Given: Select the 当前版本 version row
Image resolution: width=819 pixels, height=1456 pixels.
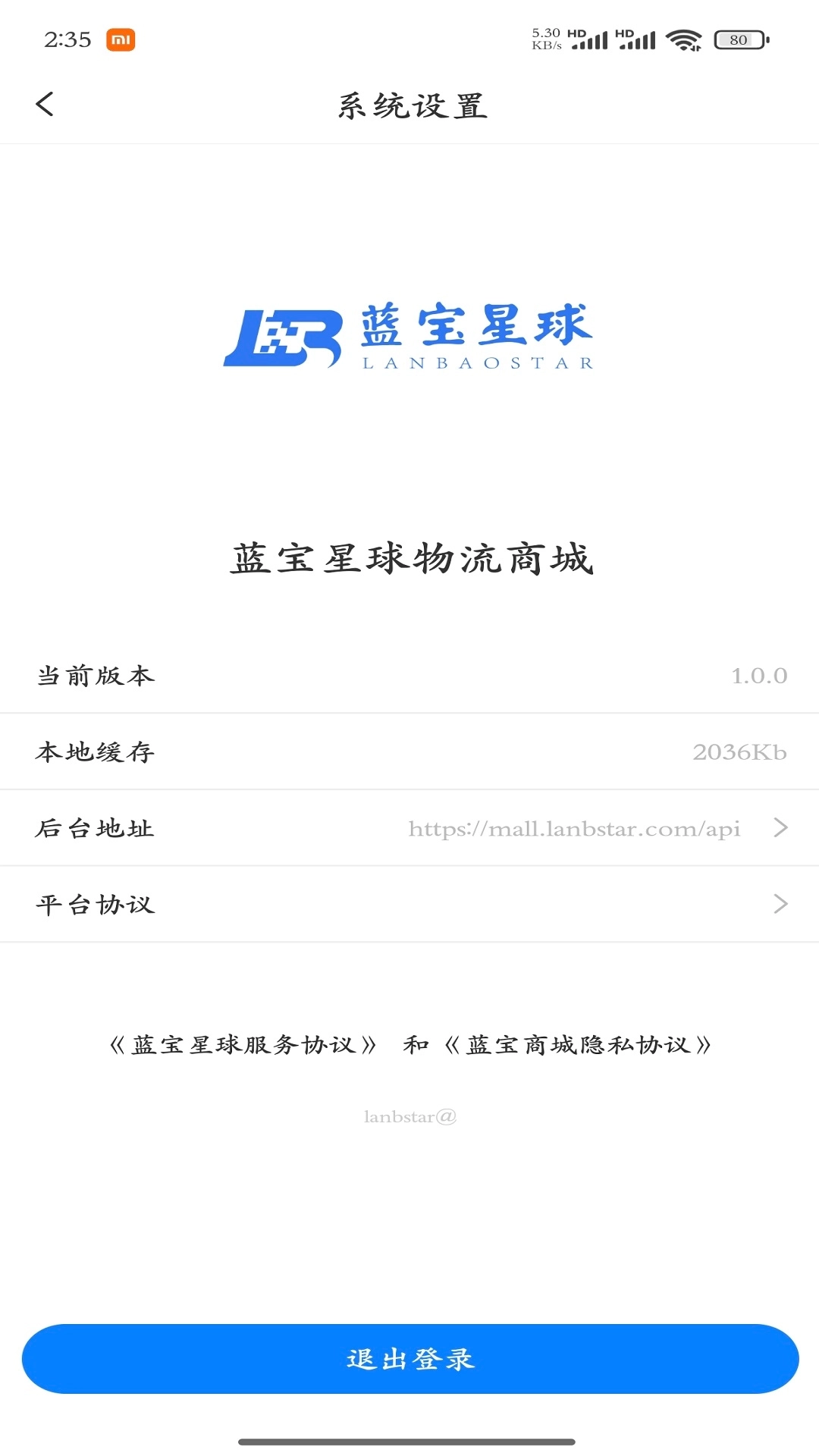Looking at the screenshot, I should (409, 676).
